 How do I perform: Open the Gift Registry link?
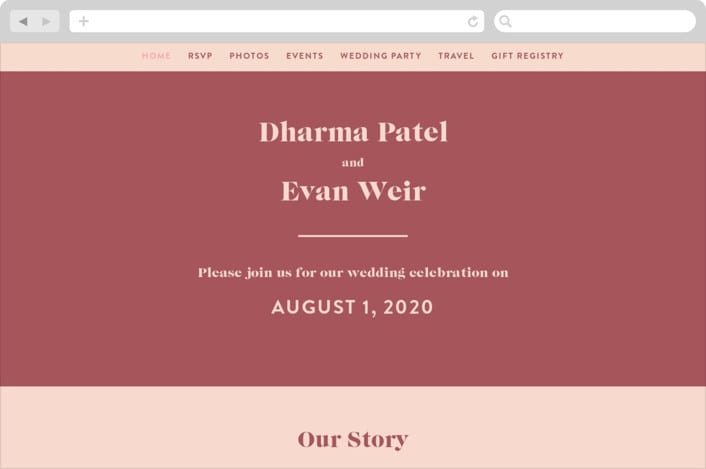[x=527, y=56]
